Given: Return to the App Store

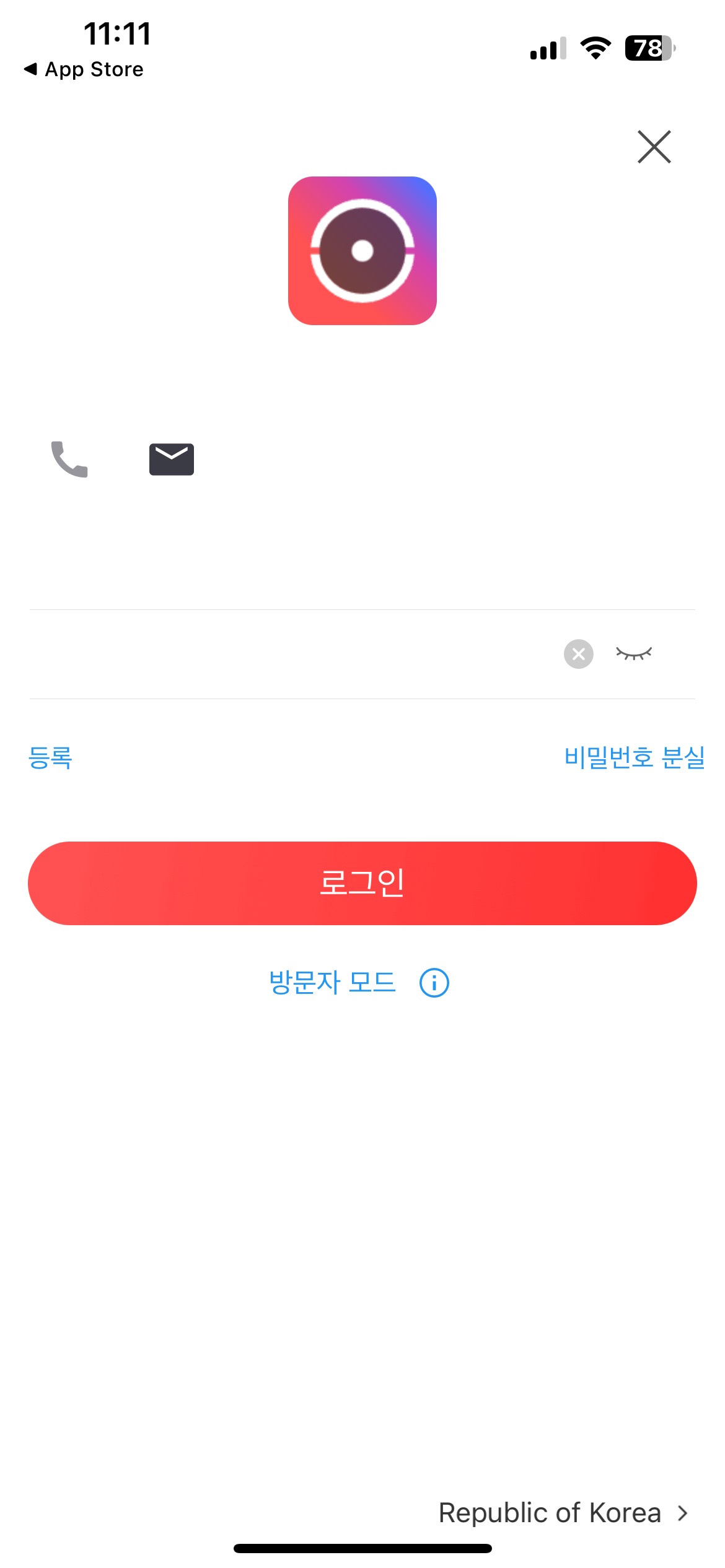Looking at the screenshot, I should (x=84, y=69).
